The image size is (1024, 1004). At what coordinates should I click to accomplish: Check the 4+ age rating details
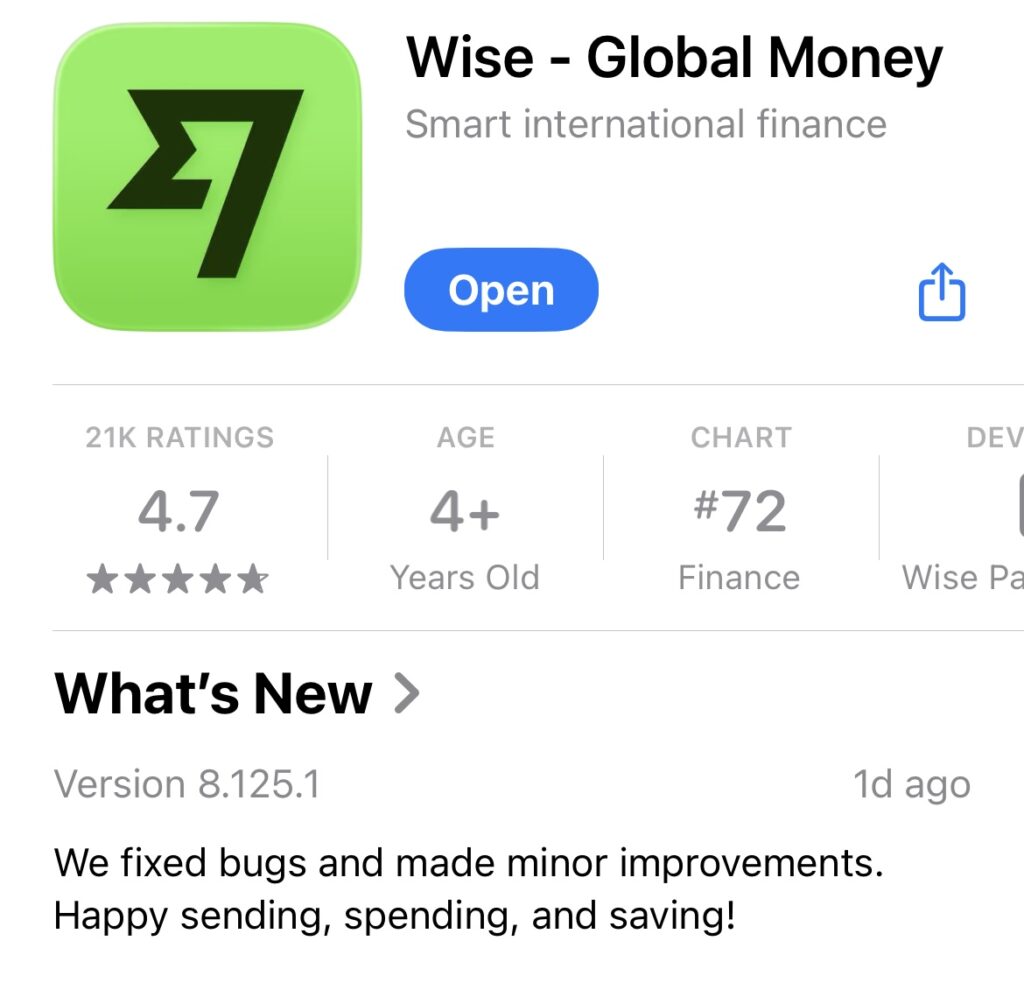[x=465, y=509]
